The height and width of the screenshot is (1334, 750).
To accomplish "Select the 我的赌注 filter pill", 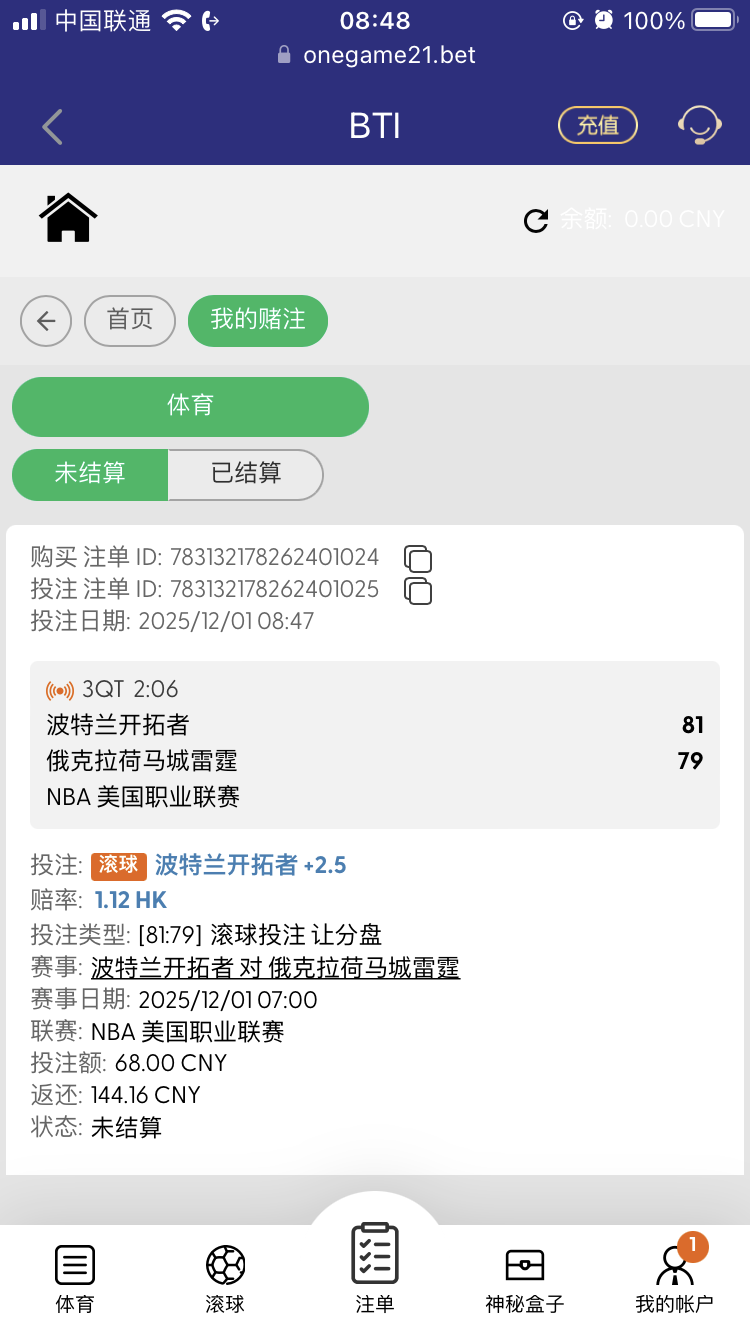I will click(x=257, y=321).
